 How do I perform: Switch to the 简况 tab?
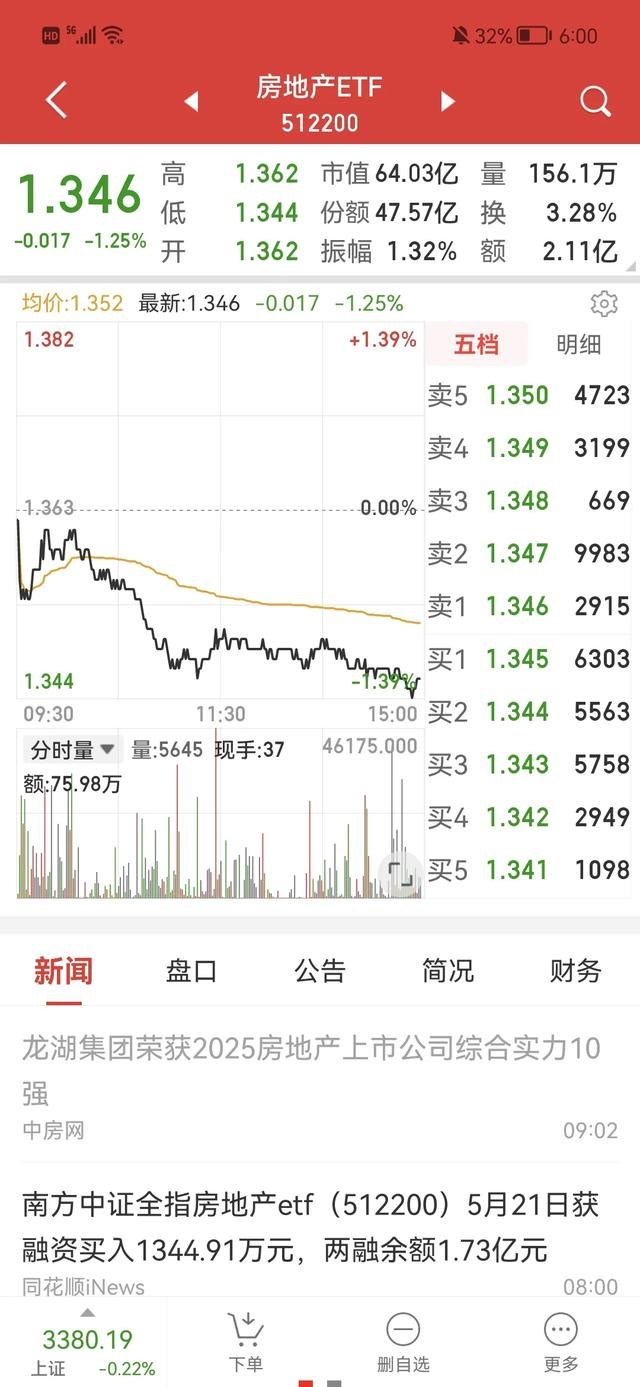click(x=448, y=971)
